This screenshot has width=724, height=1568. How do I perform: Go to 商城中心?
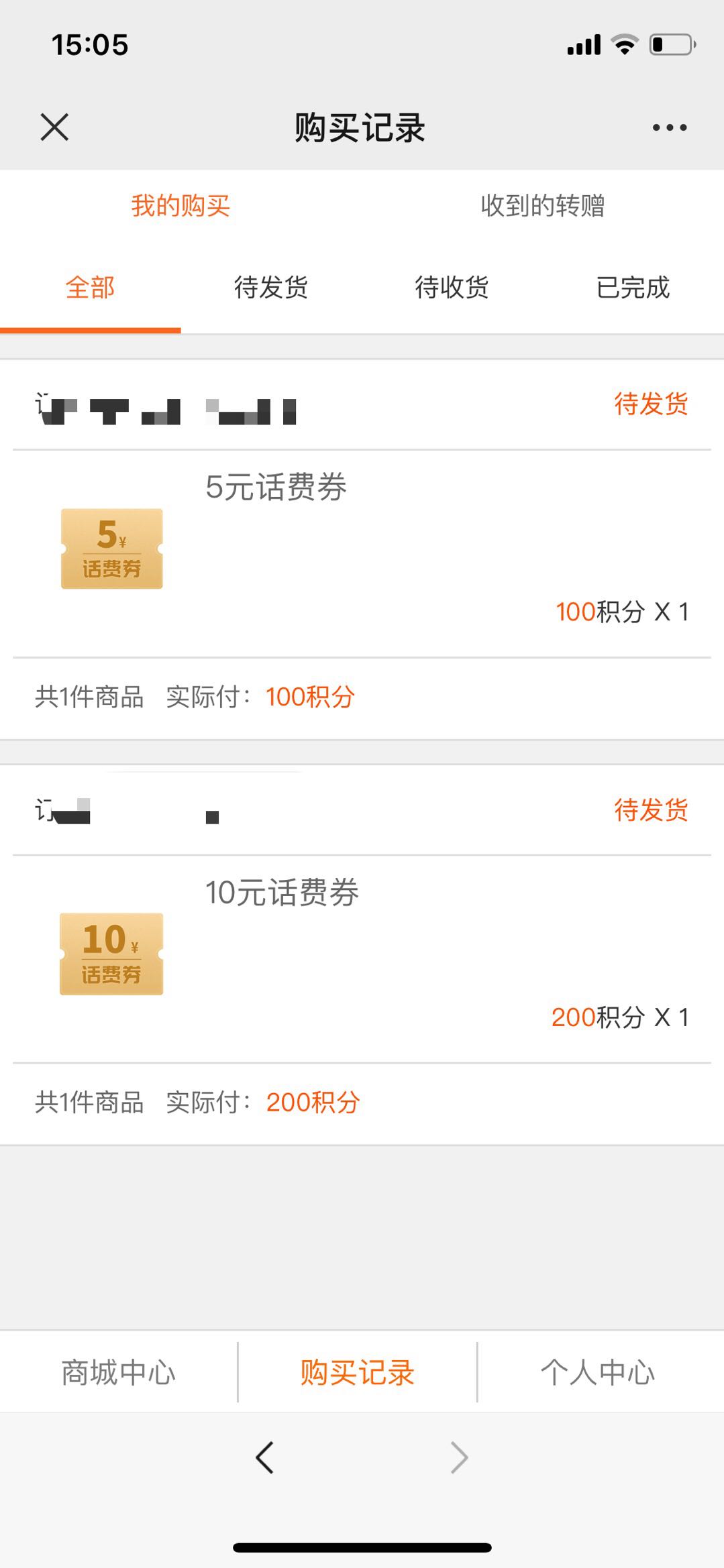pyautogui.click(x=118, y=1372)
